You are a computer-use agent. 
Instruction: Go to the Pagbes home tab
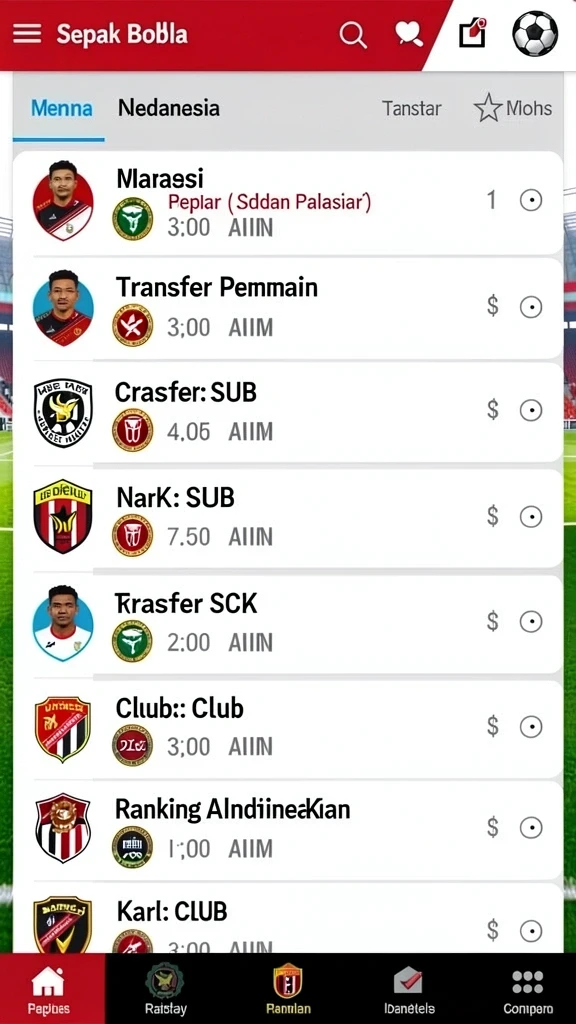click(49, 989)
